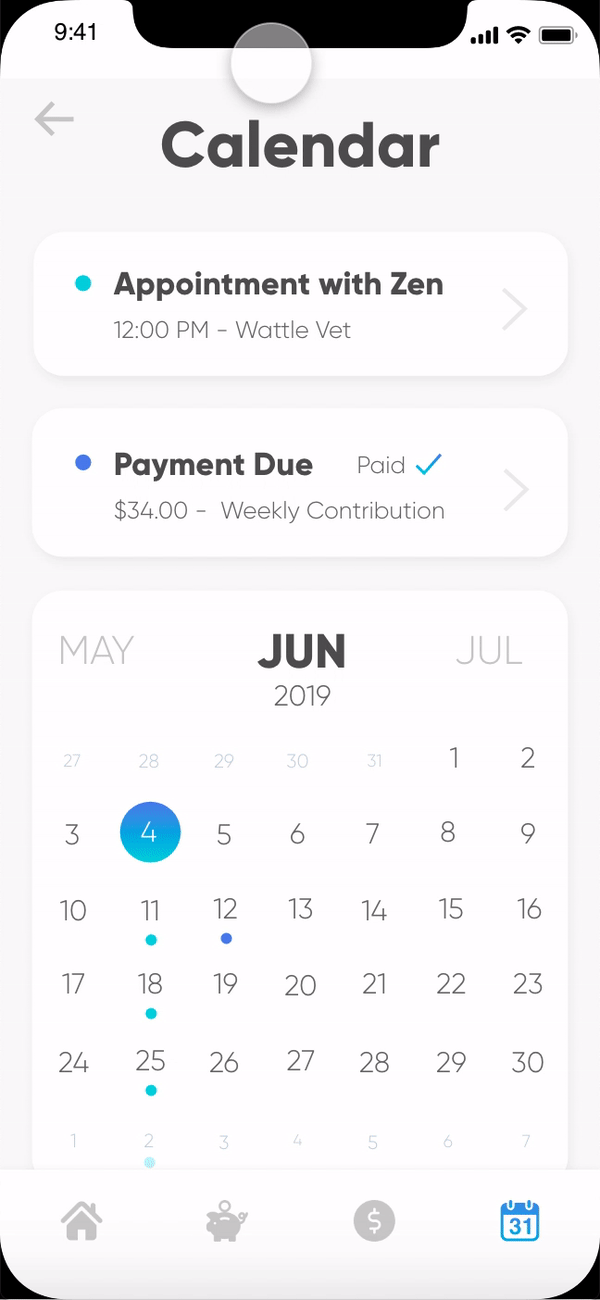Open the dollar payments tab
The width and height of the screenshot is (600, 1300).
click(375, 1221)
